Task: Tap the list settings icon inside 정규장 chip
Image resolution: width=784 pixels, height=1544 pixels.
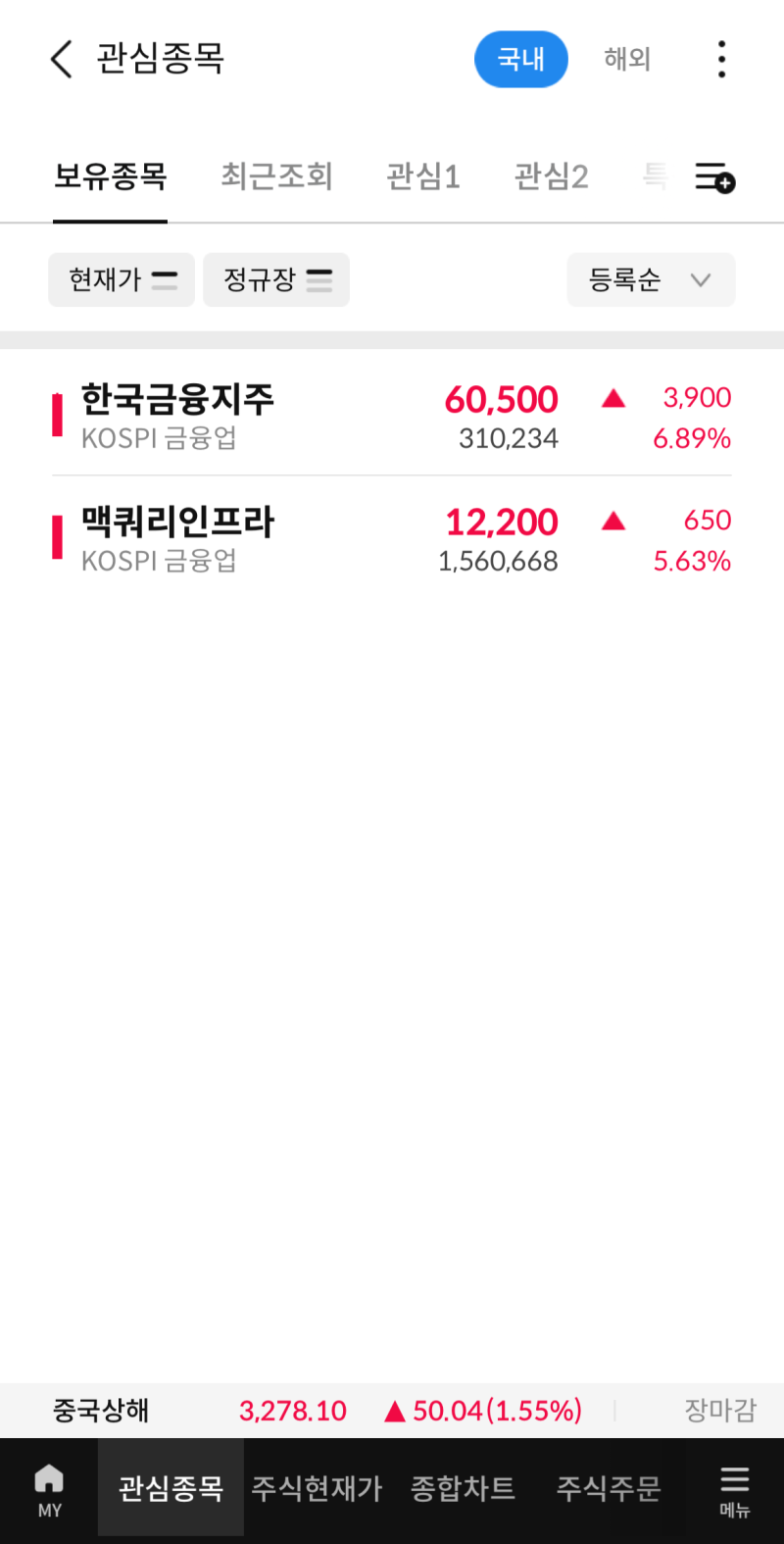Action: 318,279
